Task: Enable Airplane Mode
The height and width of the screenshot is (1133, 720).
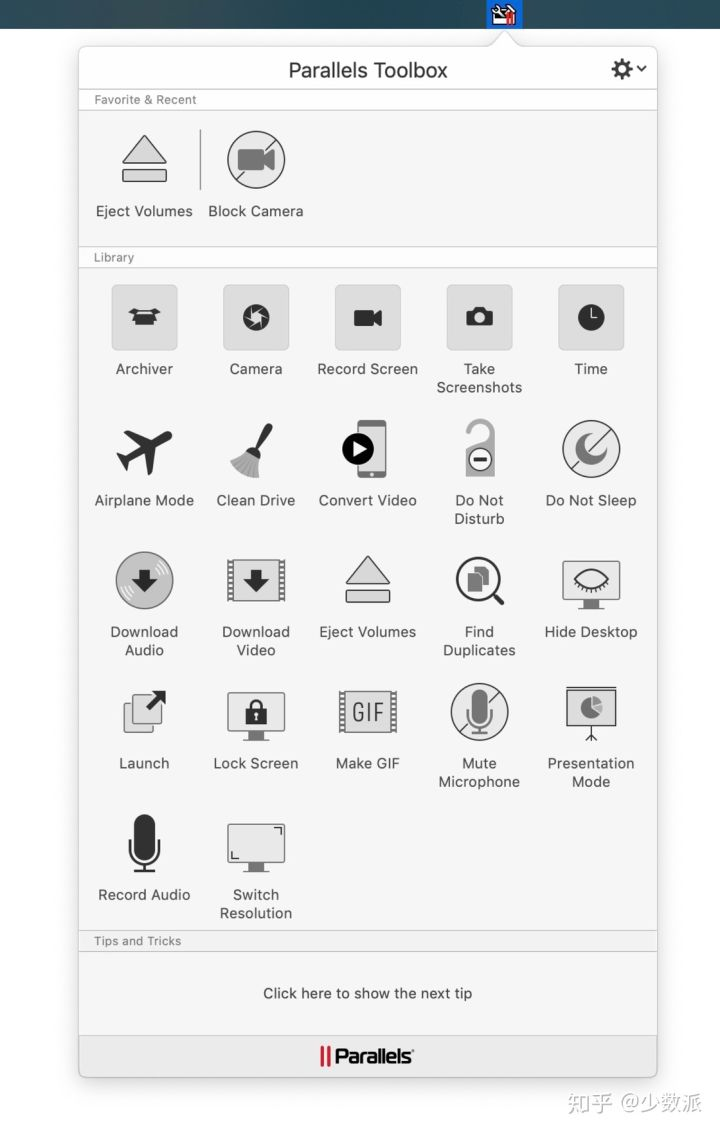Action: point(144,450)
